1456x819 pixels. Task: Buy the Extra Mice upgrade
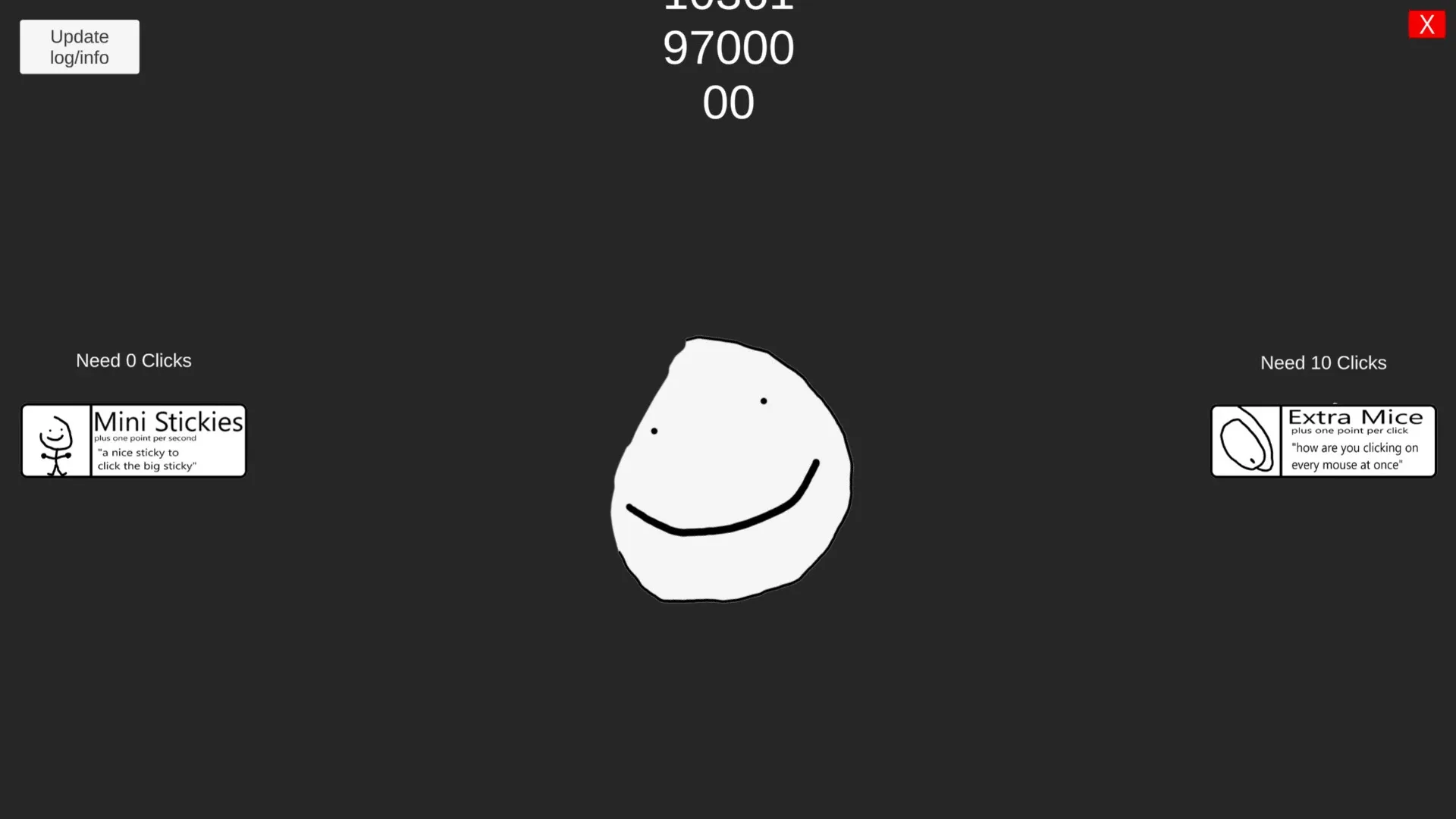[x=1323, y=441]
